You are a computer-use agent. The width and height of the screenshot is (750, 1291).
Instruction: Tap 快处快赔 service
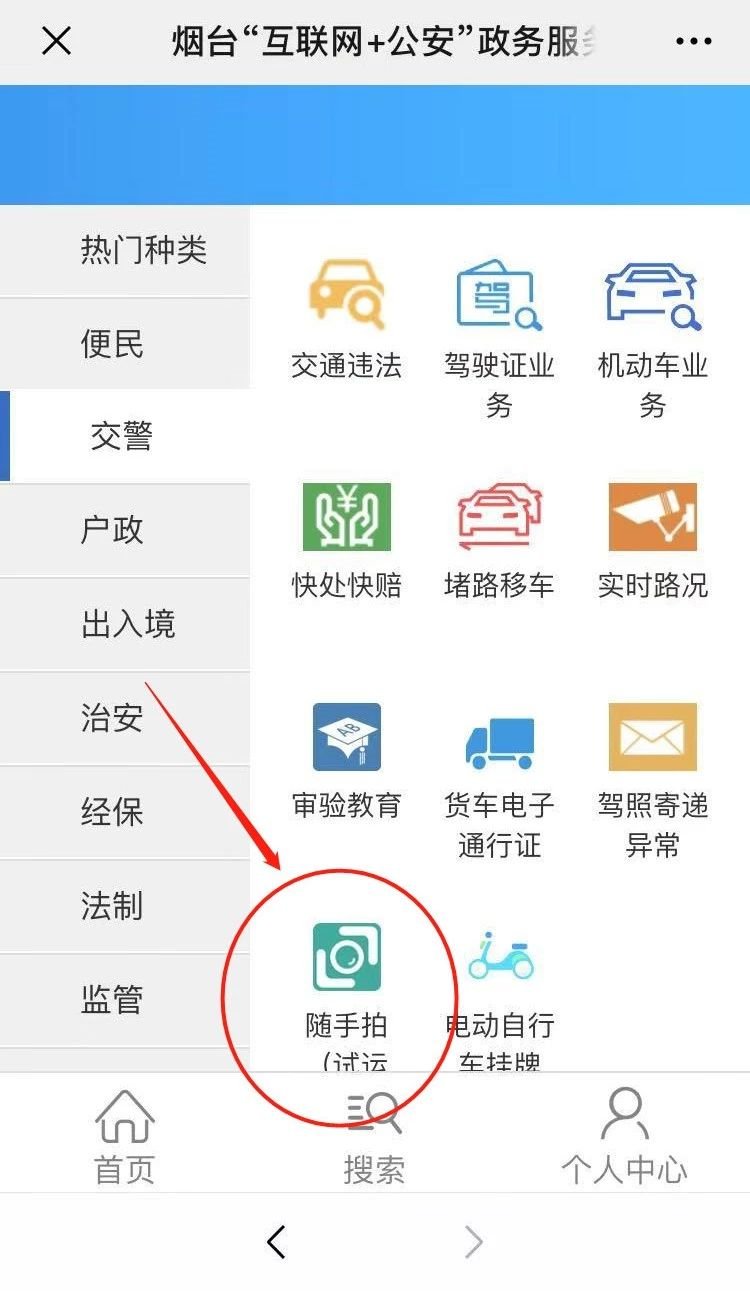pyautogui.click(x=346, y=541)
